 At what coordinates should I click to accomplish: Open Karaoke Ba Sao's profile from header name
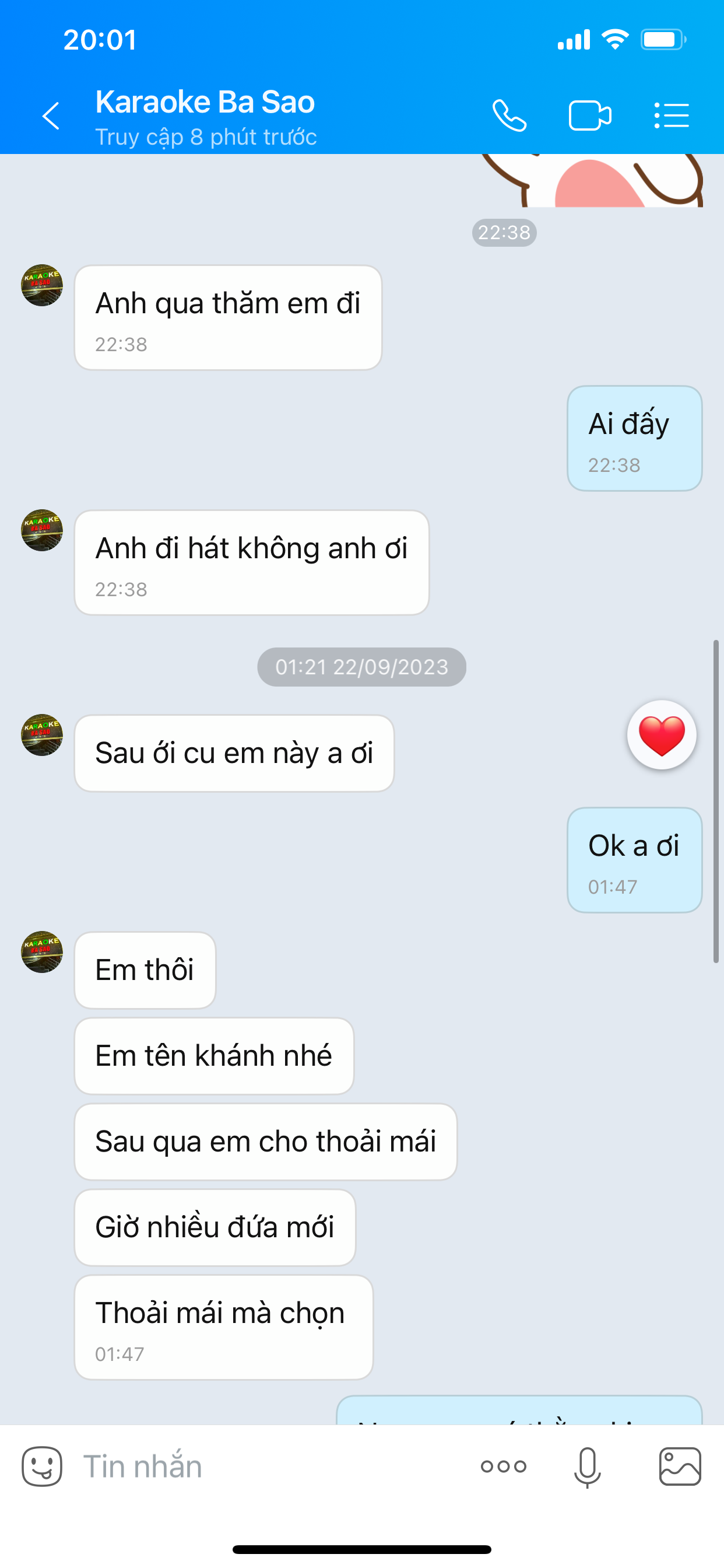pyautogui.click(x=205, y=102)
